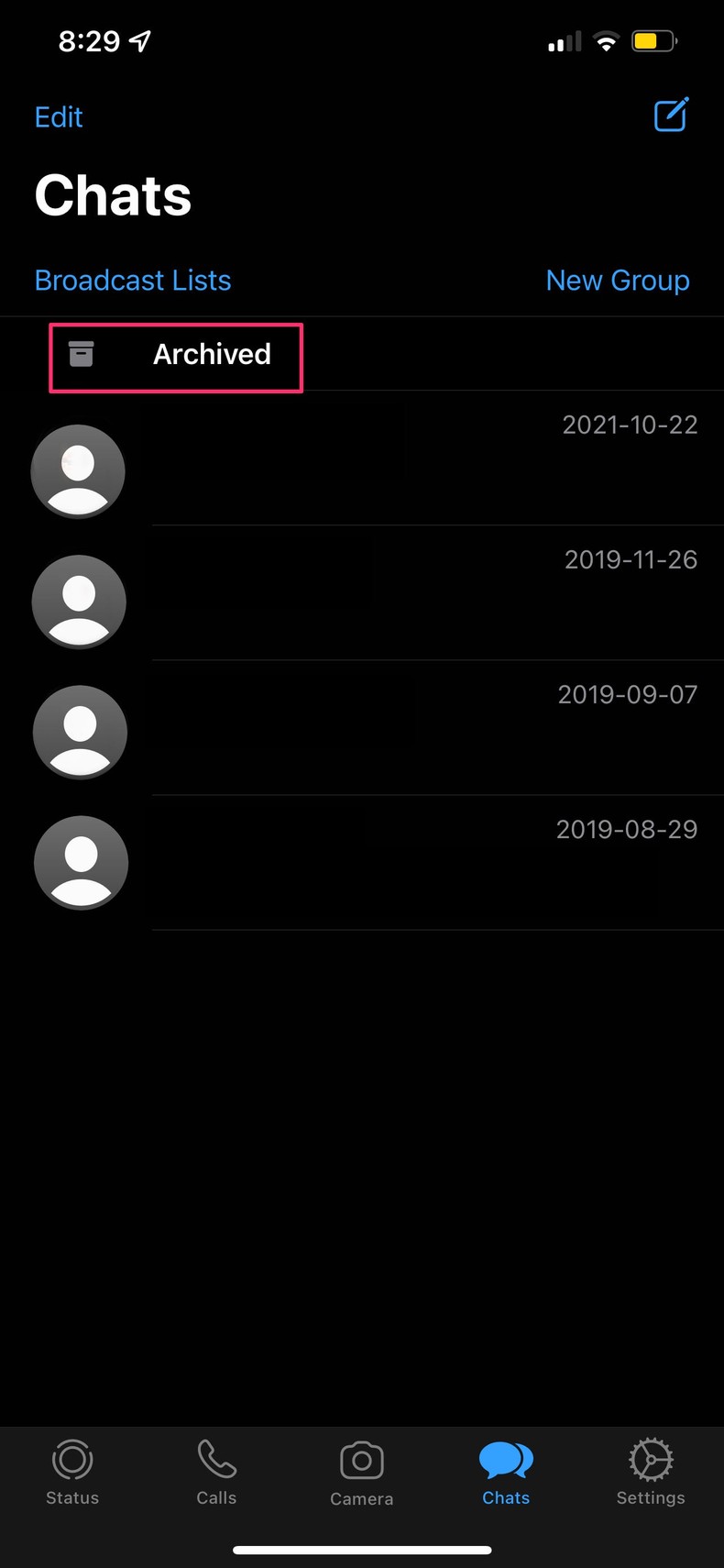Open the Archived chats row
The width and height of the screenshot is (724, 1568).
pyautogui.click(x=175, y=356)
